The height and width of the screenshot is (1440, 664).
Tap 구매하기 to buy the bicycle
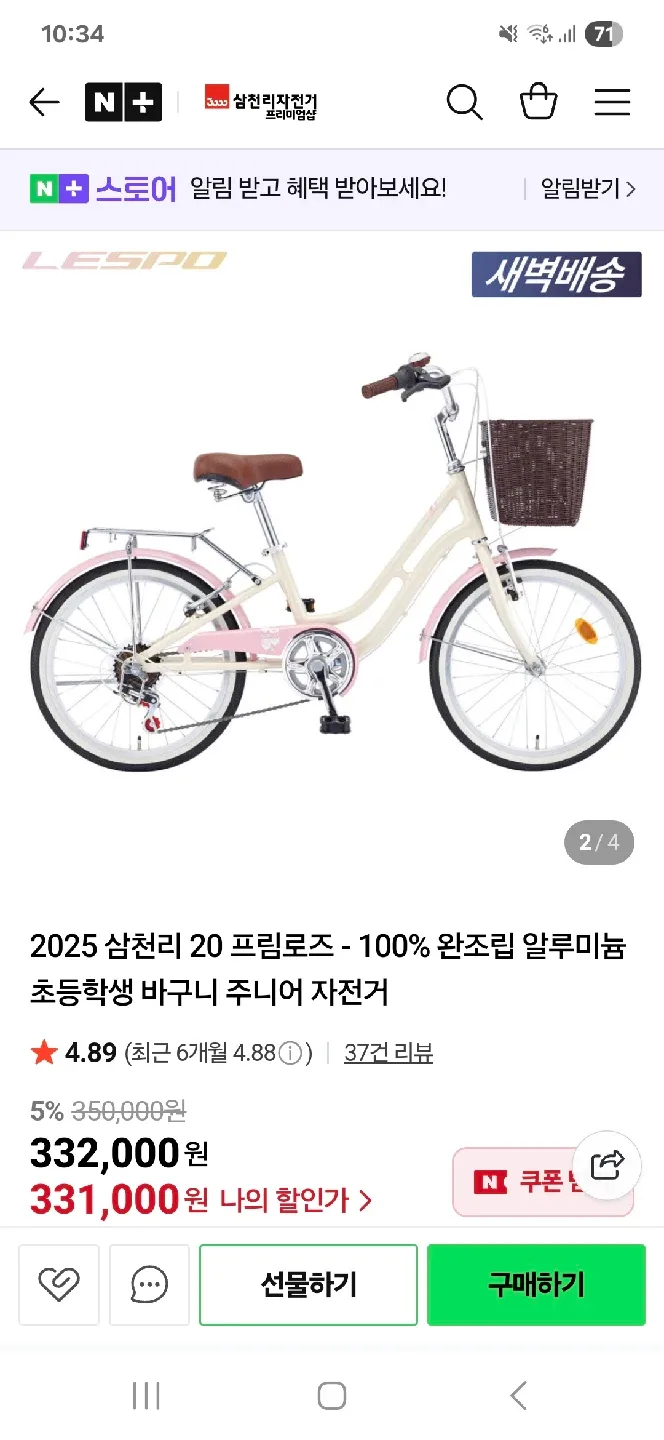(x=536, y=1284)
